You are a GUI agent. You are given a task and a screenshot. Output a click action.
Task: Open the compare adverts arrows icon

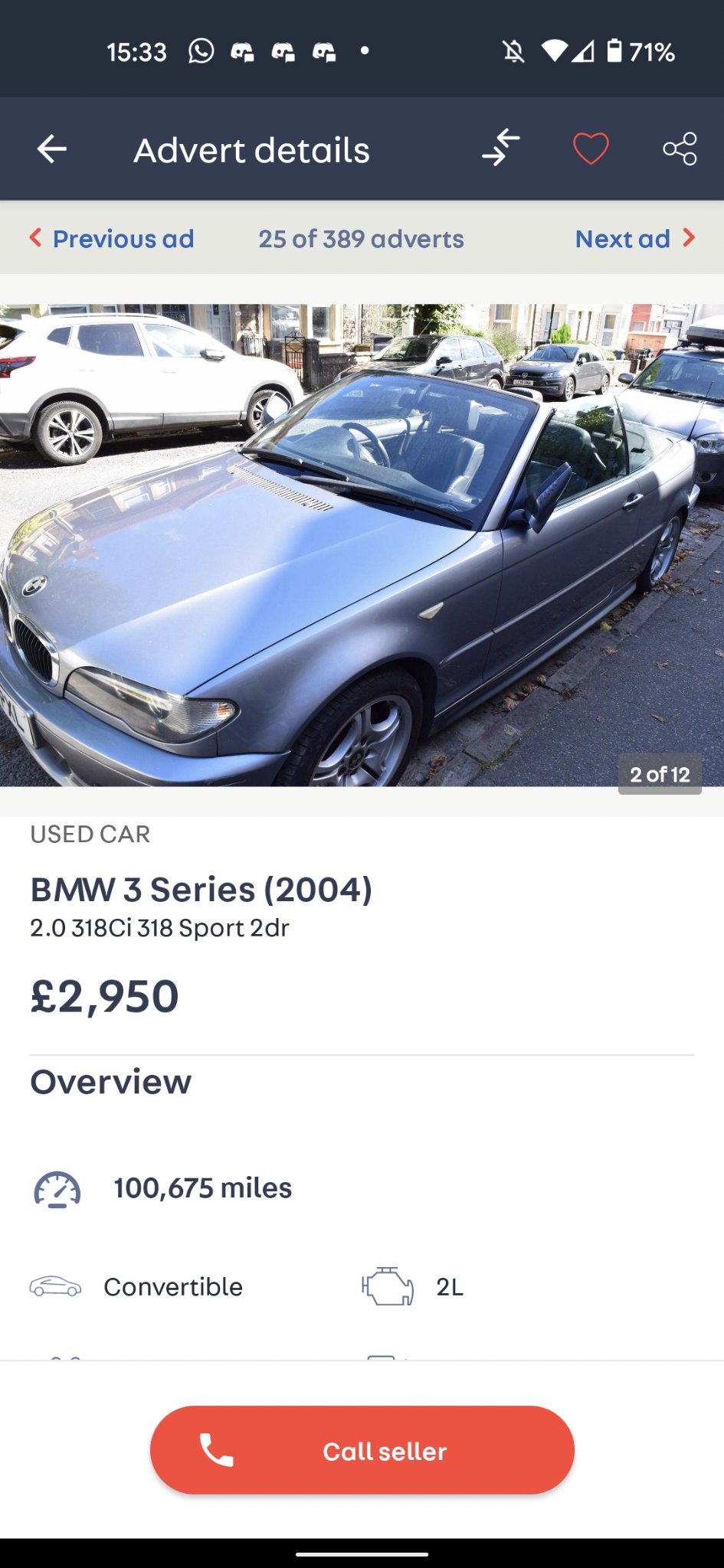501,148
